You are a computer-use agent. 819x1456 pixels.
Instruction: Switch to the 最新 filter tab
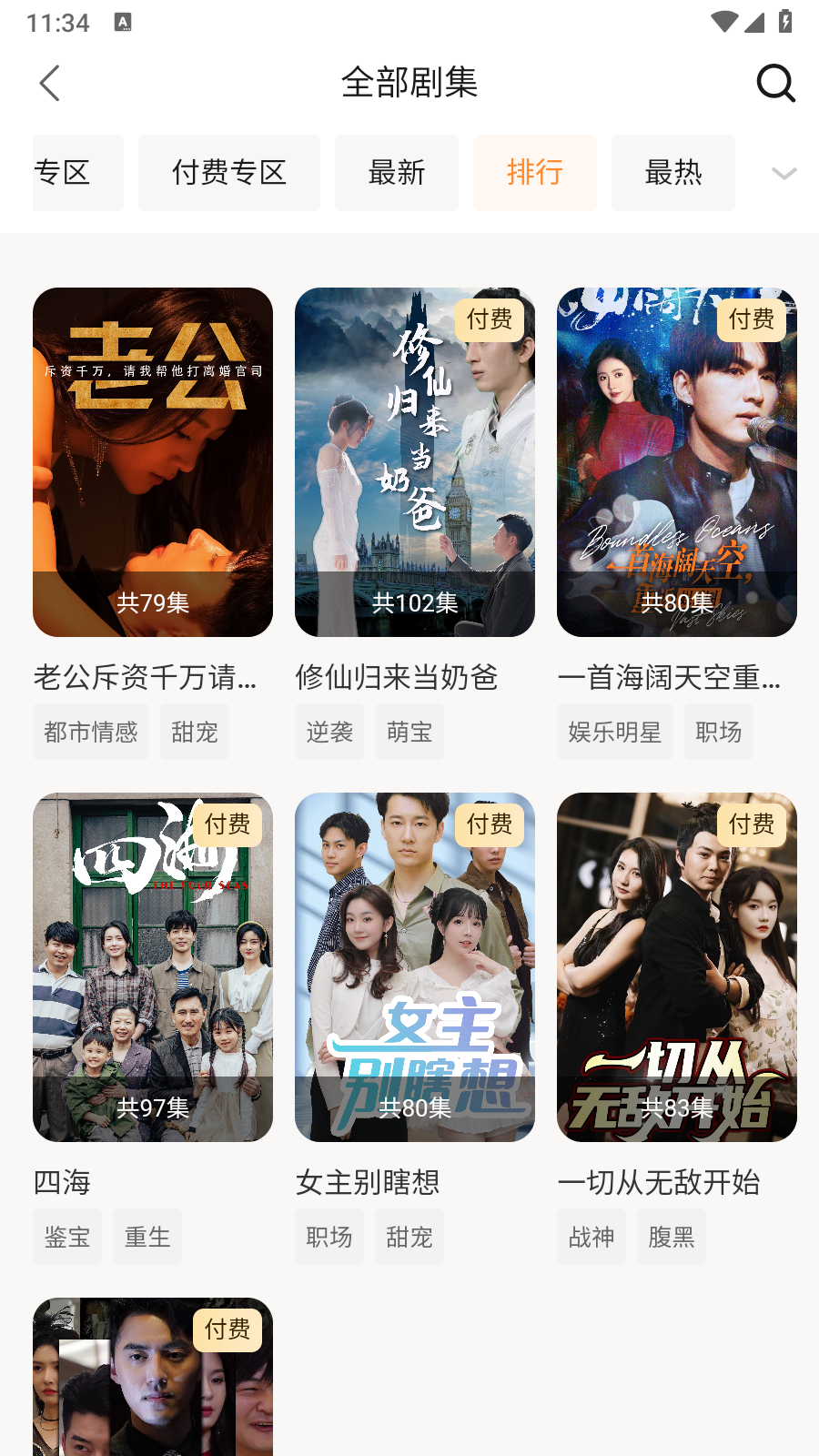pos(397,173)
